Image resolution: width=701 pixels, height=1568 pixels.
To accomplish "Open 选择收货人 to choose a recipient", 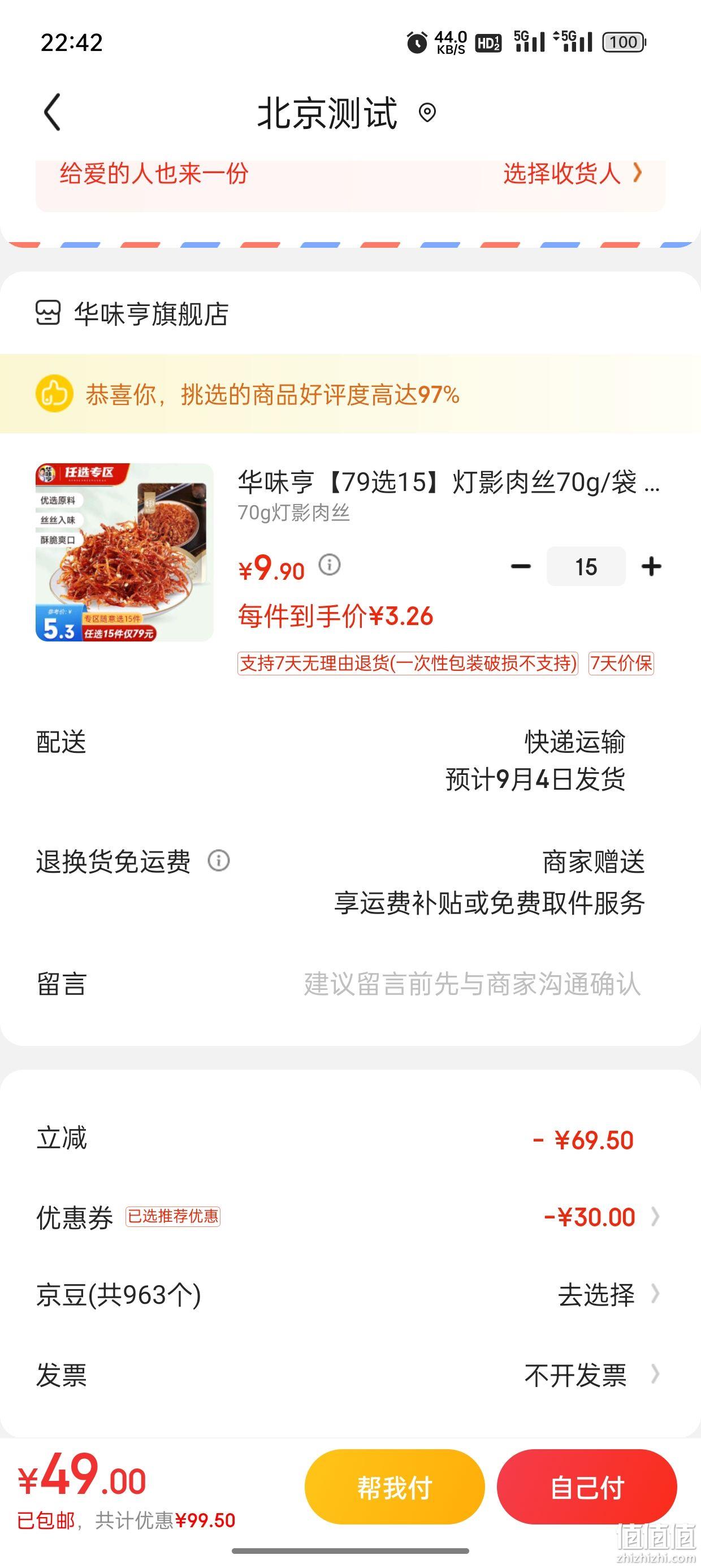I will 573,174.
